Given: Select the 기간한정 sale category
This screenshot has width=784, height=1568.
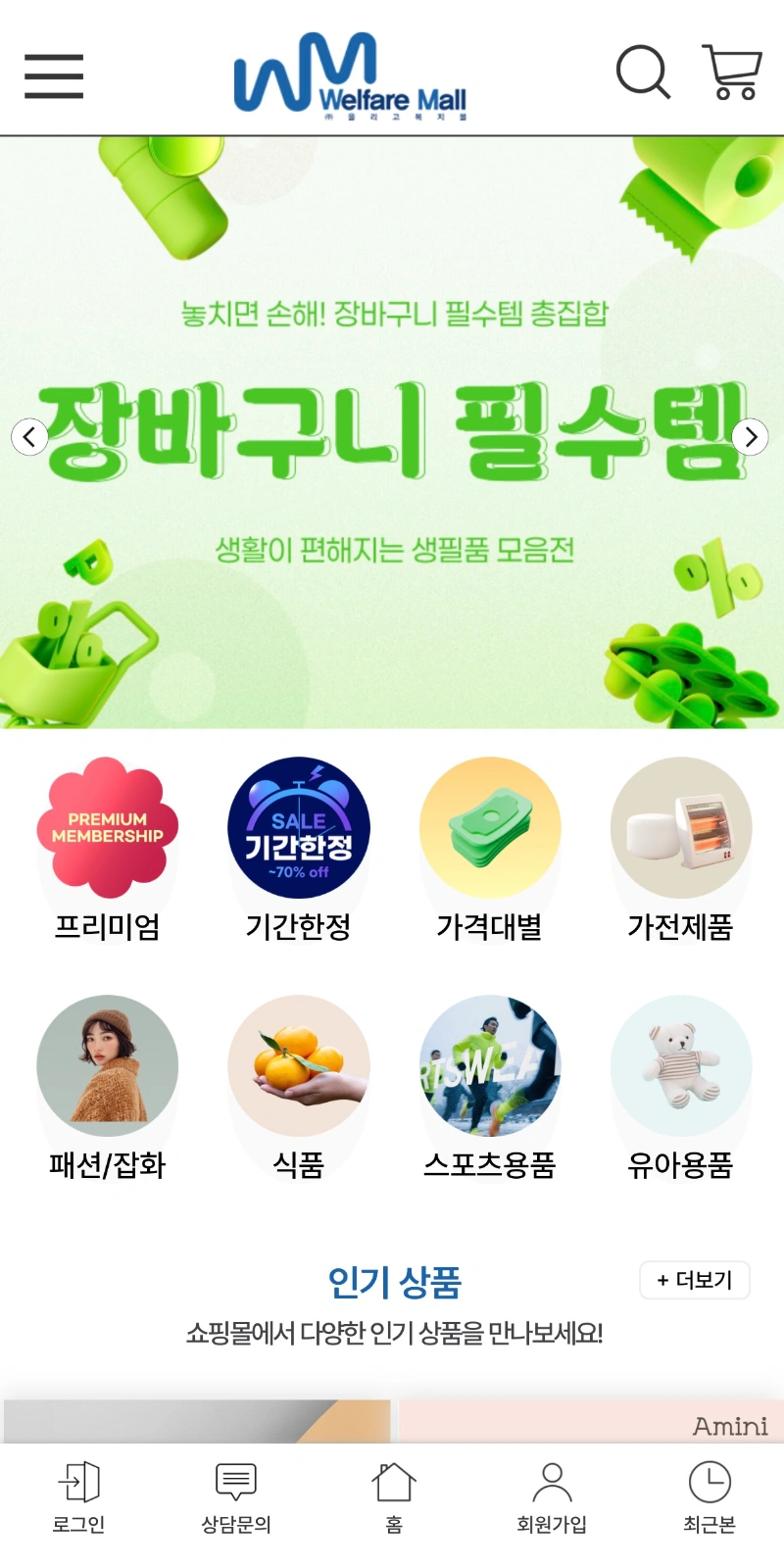Looking at the screenshot, I should (299, 850).
